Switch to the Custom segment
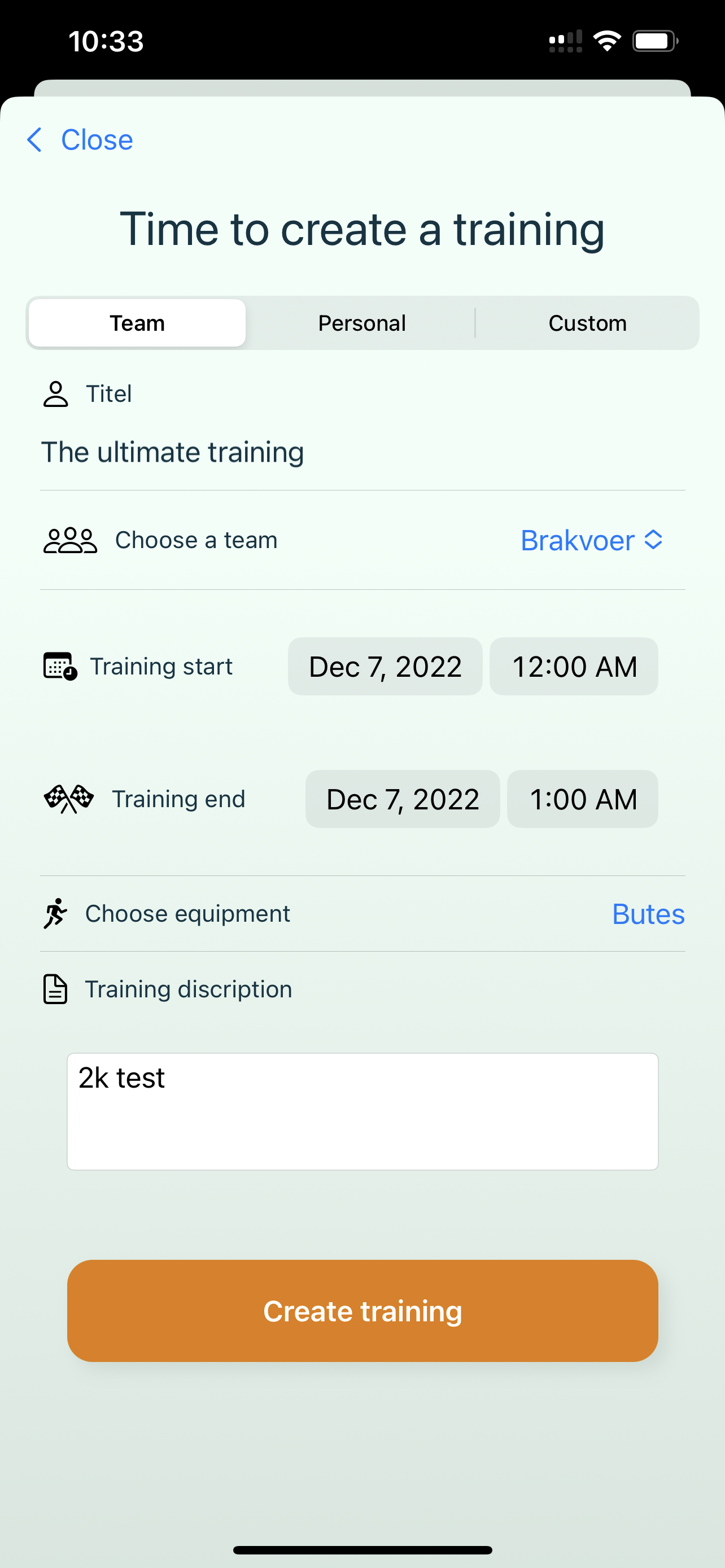This screenshot has width=725, height=1568. point(587,323)
